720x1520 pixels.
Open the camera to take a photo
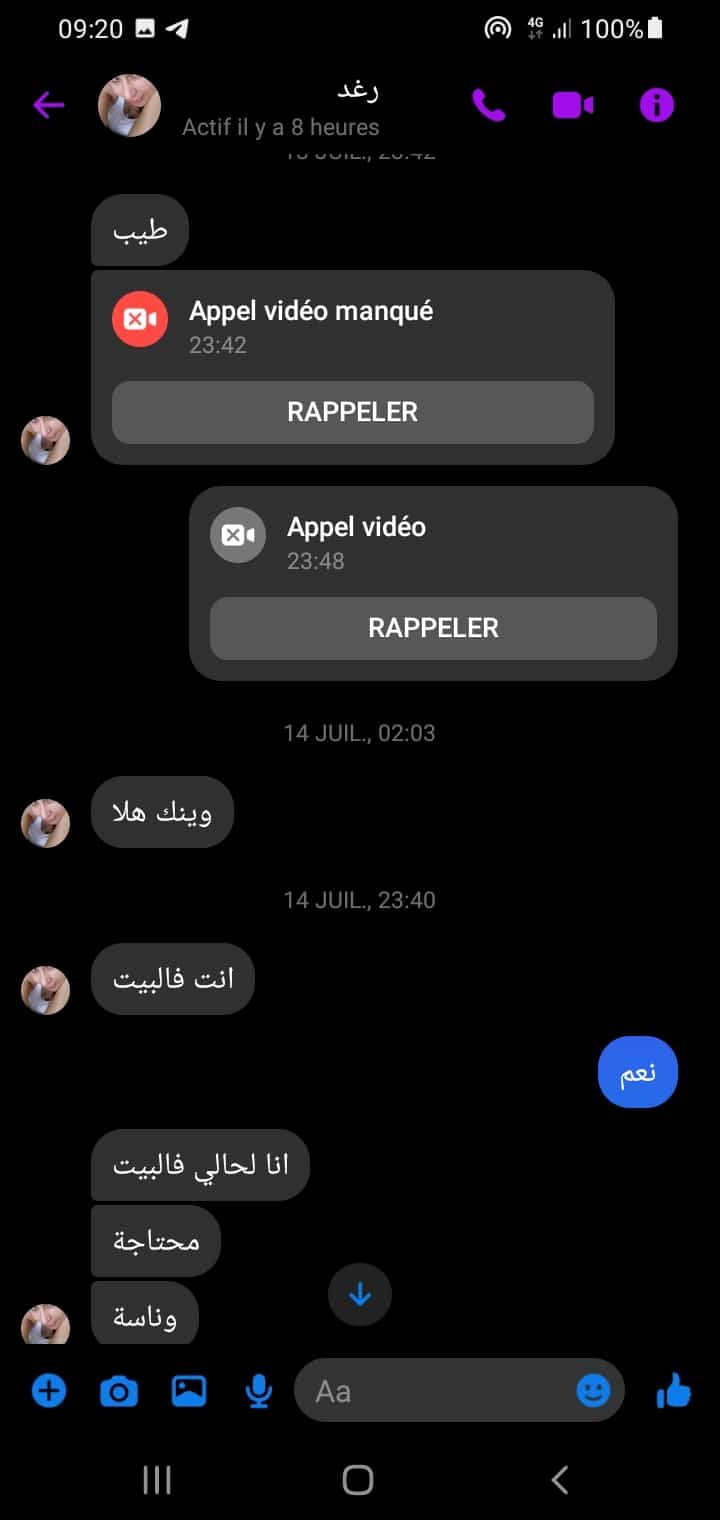coord(118,1391)
